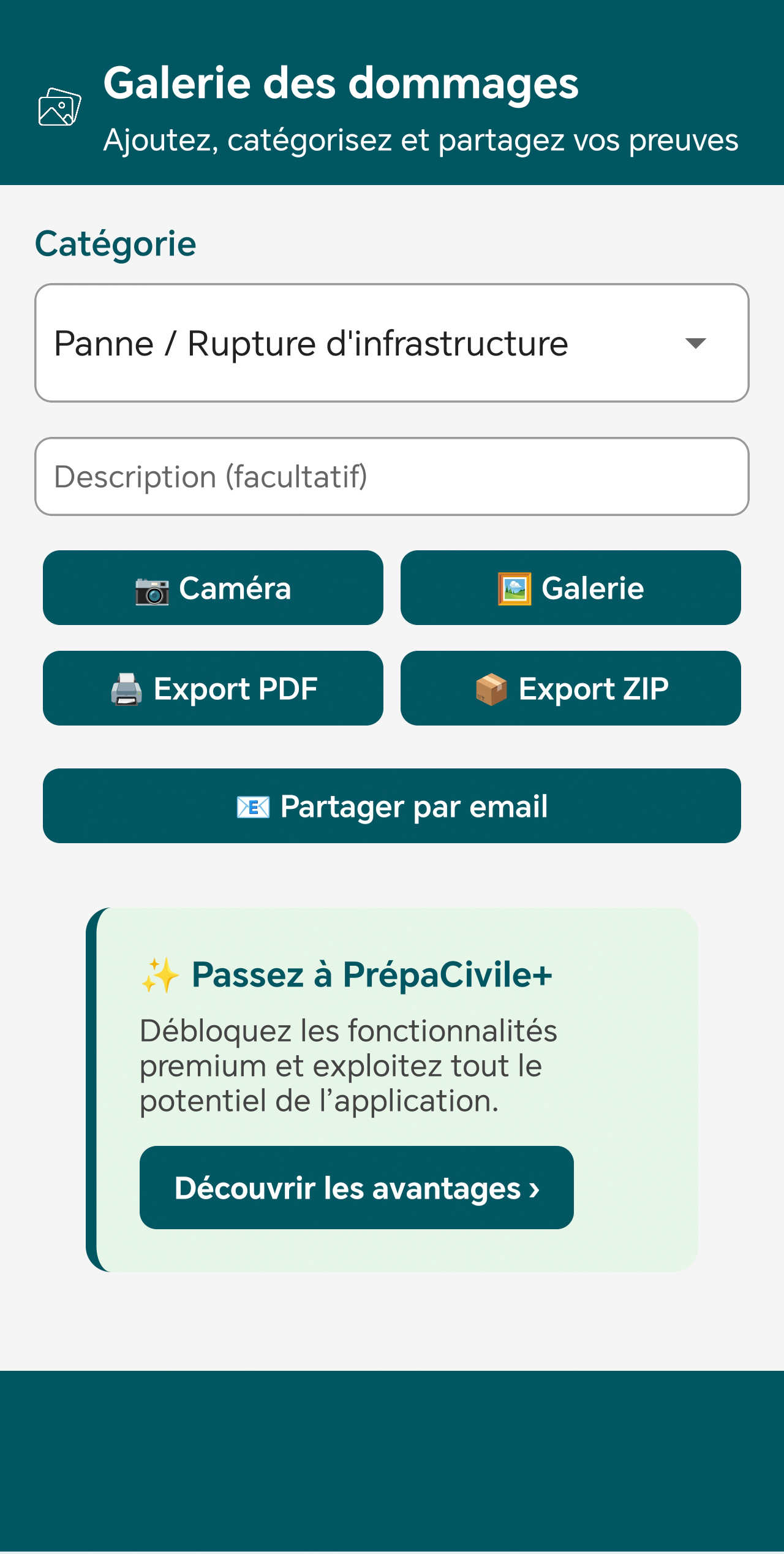Select Export PDF
The width and height of the screenshot is (784, 1554).
point(213,688)
